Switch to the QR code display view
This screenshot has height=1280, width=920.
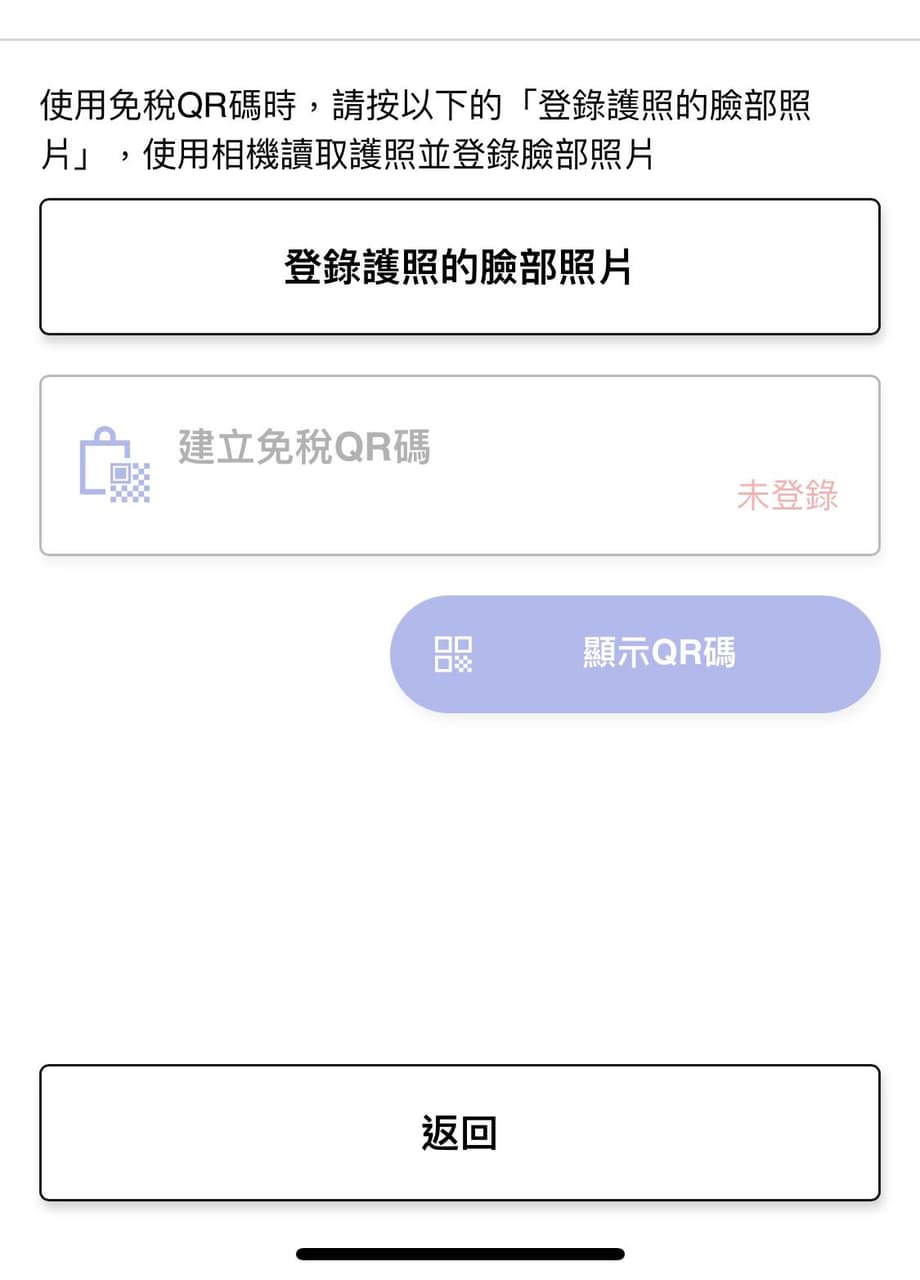(637, 654)
